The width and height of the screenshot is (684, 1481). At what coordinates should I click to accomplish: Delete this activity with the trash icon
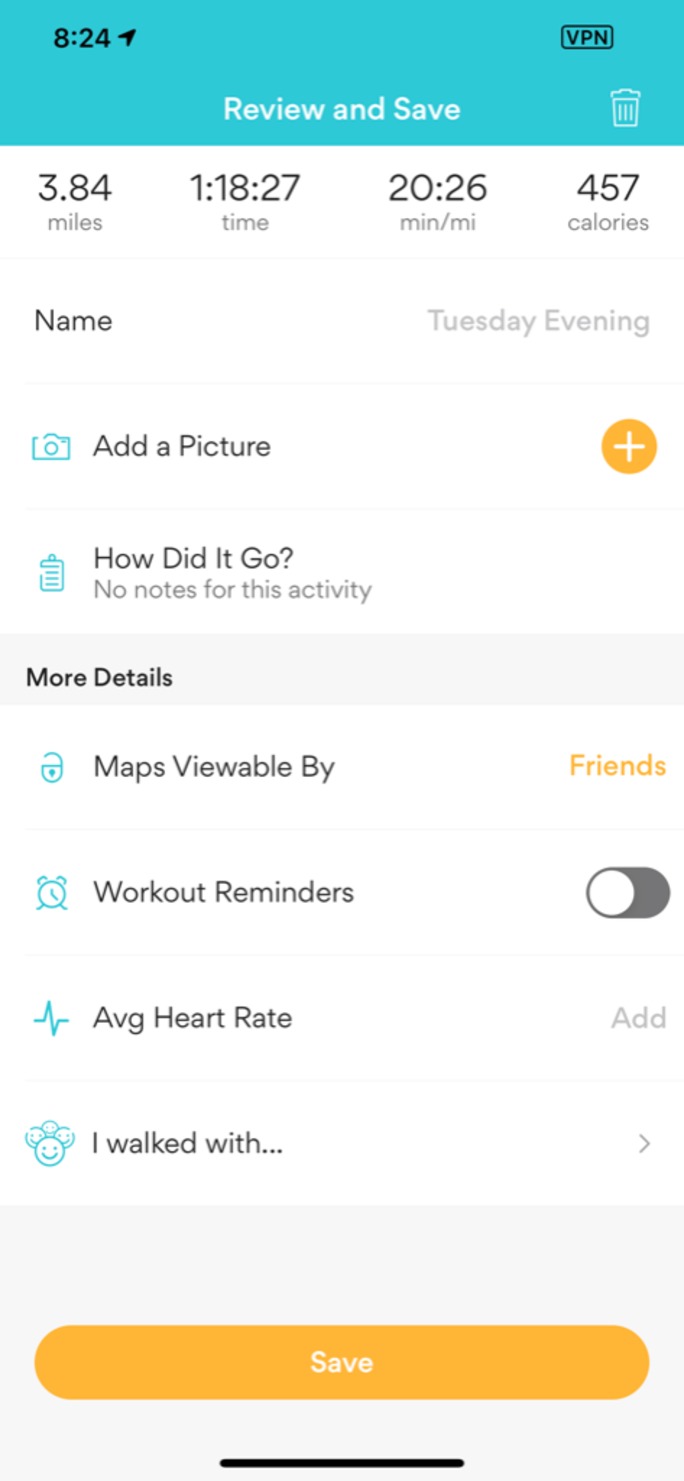tap(625, 108)
